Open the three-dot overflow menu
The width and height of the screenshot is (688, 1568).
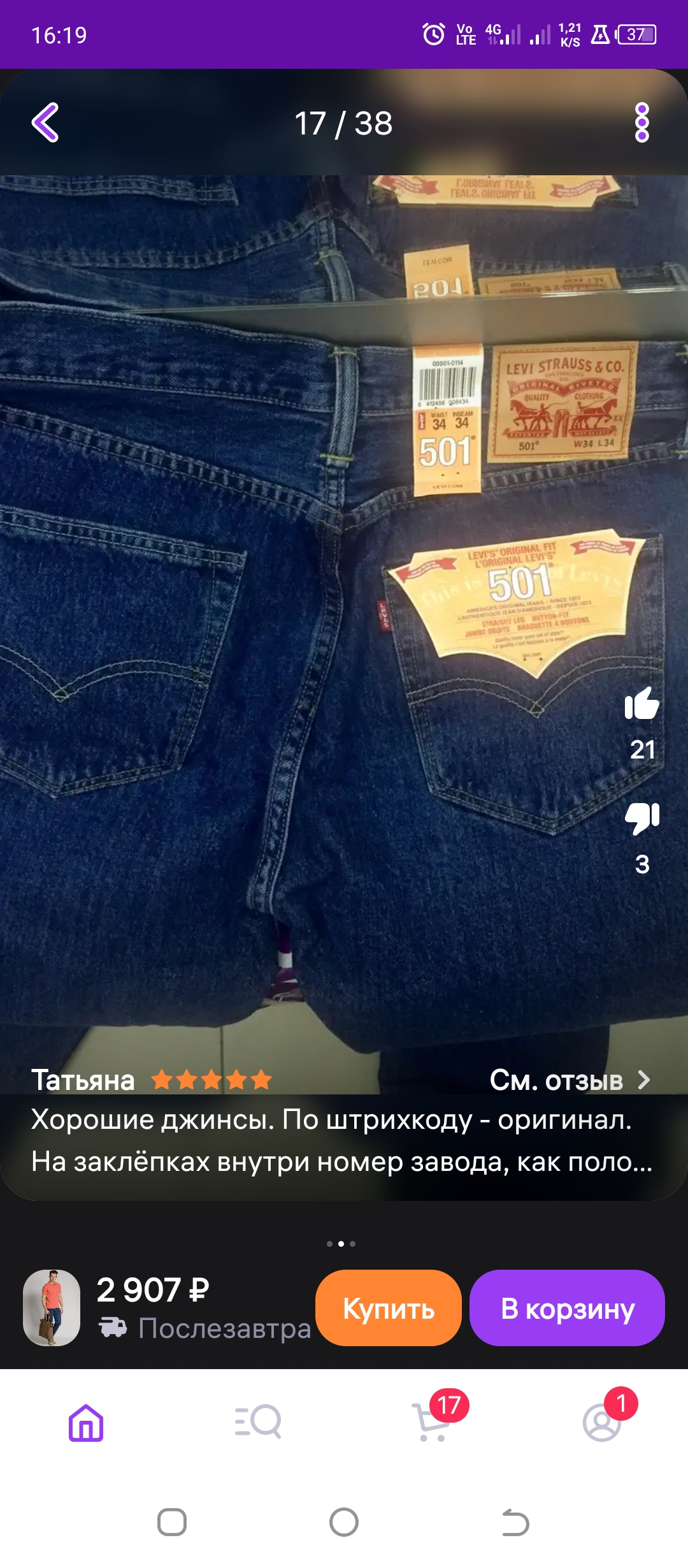point(642,122)
